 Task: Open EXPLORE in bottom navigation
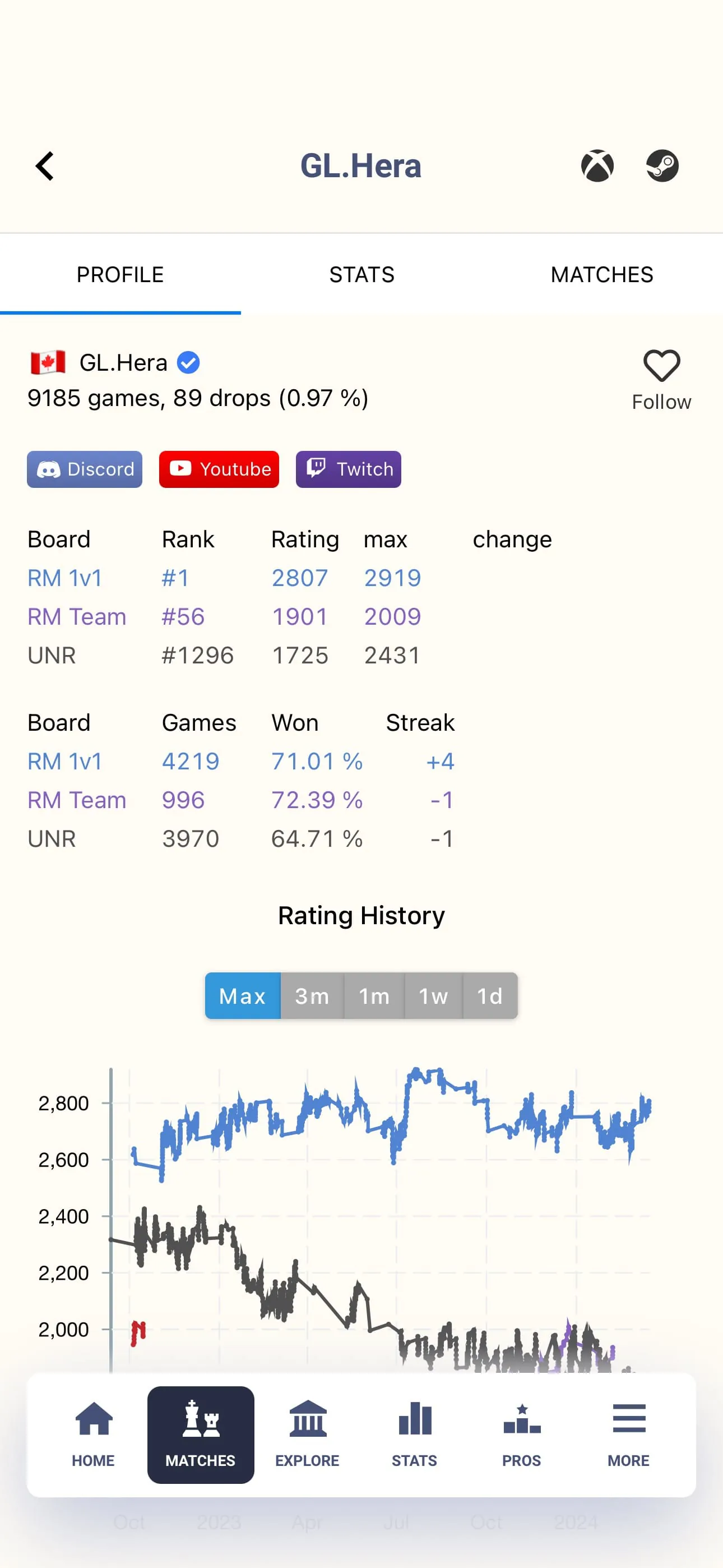[x=307, y=1434]
